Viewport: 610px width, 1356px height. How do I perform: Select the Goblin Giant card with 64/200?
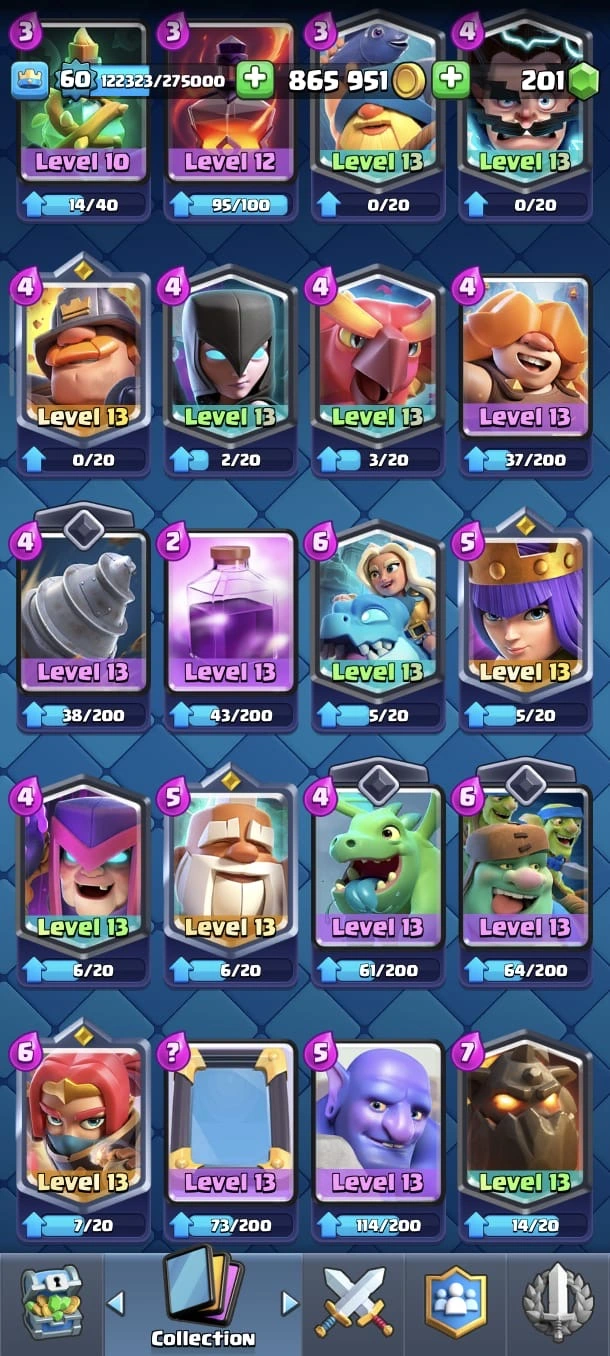coord(524,865)
